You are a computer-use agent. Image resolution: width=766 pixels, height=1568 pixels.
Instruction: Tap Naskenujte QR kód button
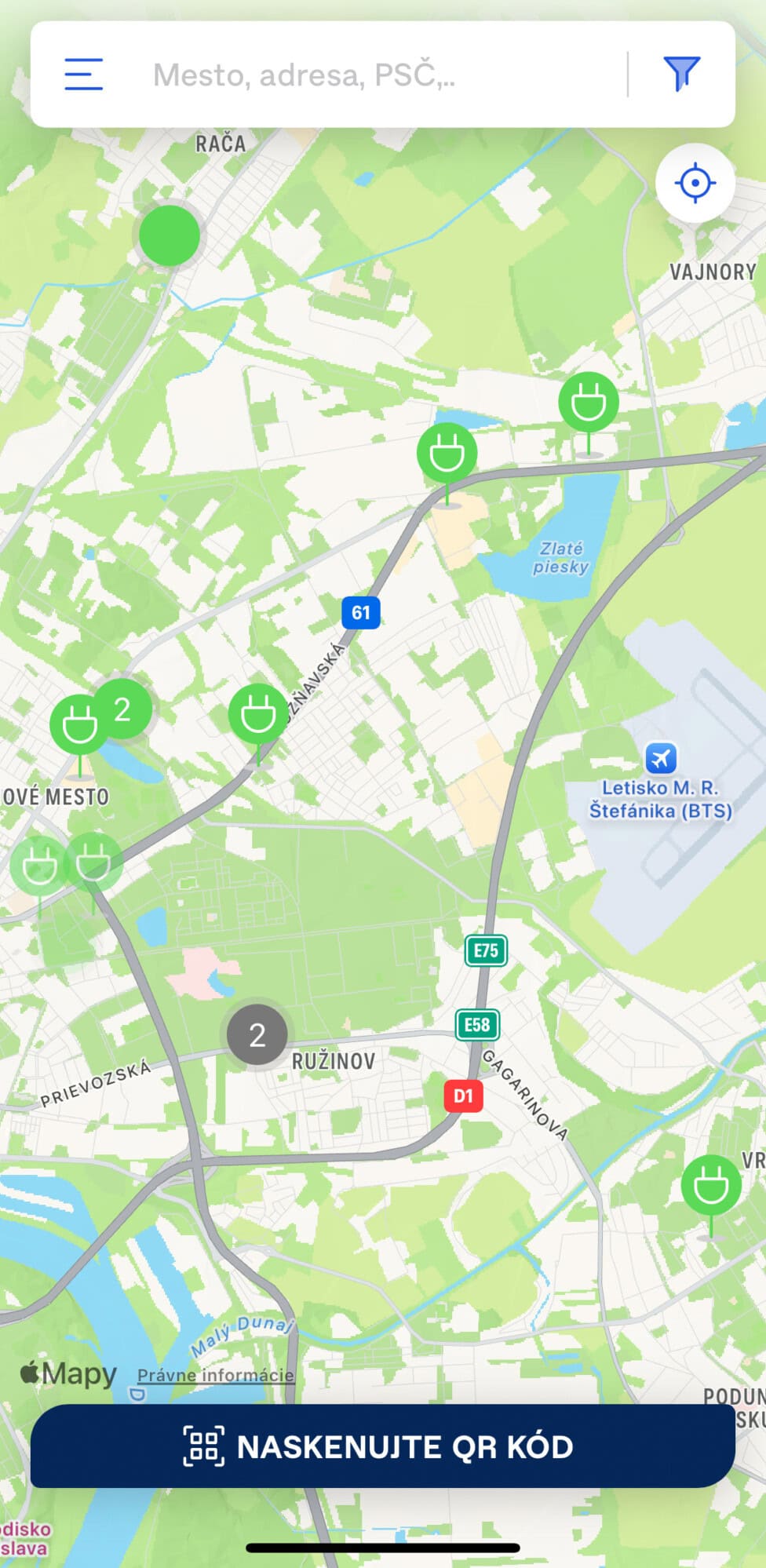[x=383, y=1446]
